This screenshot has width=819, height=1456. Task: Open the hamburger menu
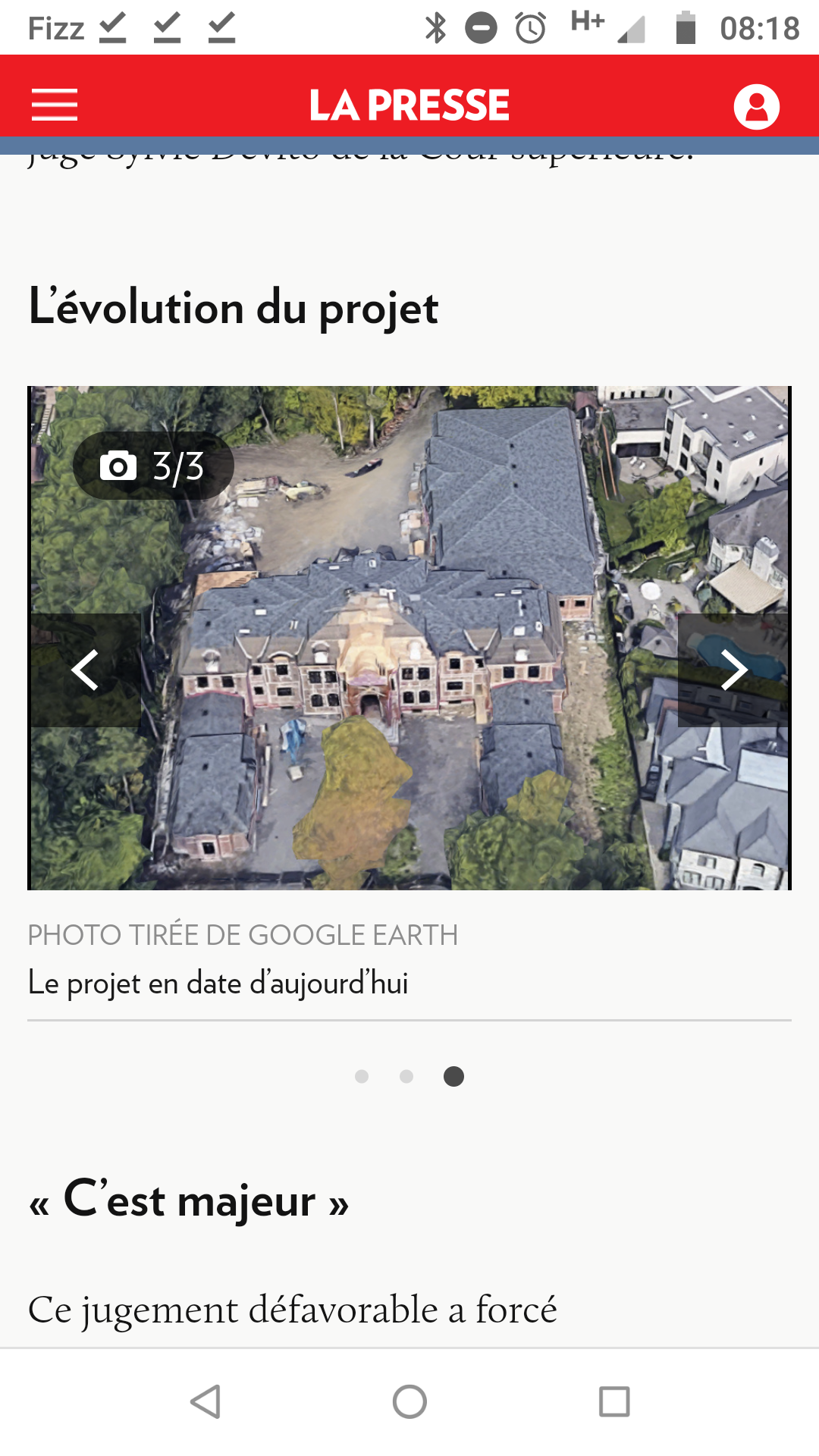(x=55, y=105)
